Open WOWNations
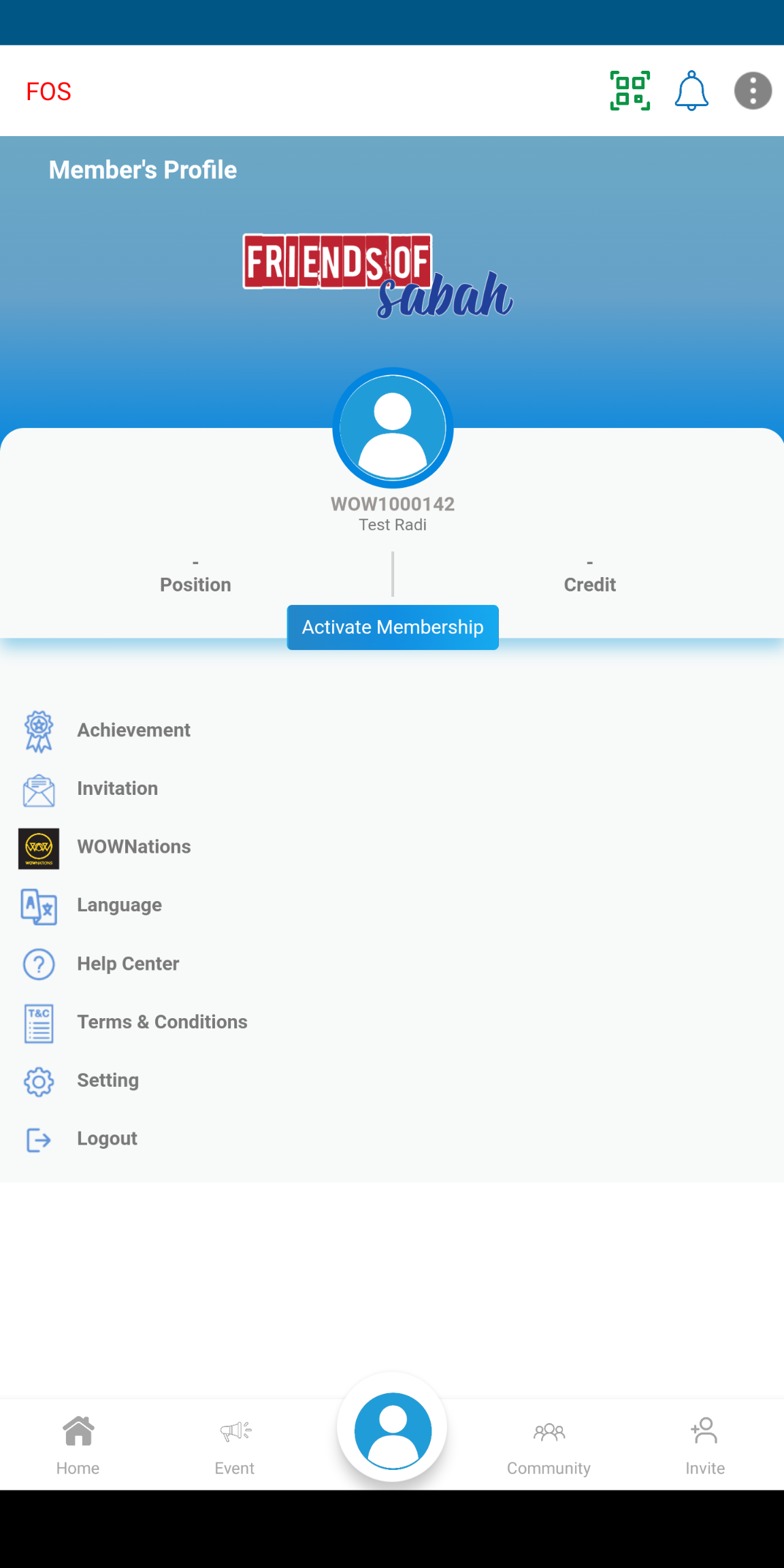The image size is (784, 1568). point(133,847)
